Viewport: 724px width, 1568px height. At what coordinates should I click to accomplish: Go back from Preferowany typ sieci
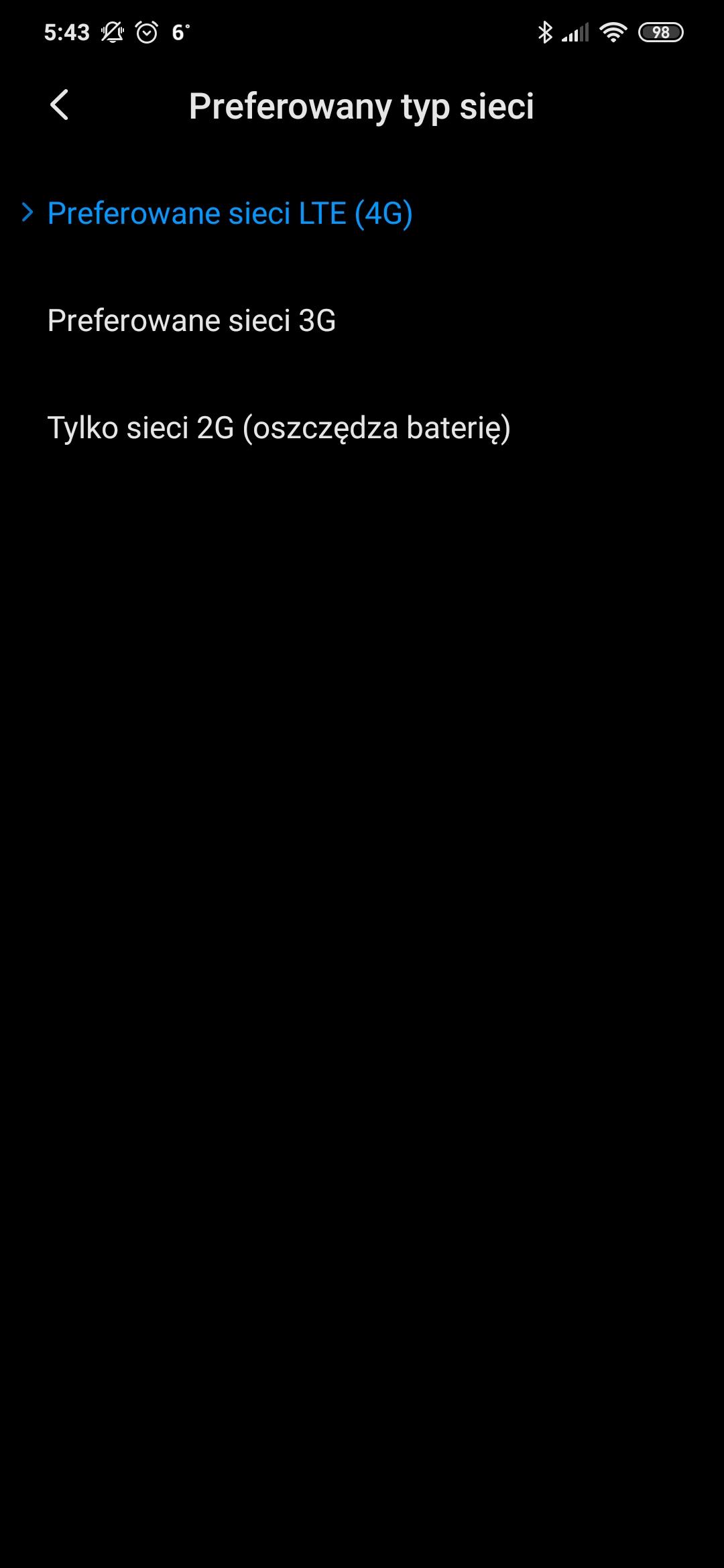tap(60, 106)
